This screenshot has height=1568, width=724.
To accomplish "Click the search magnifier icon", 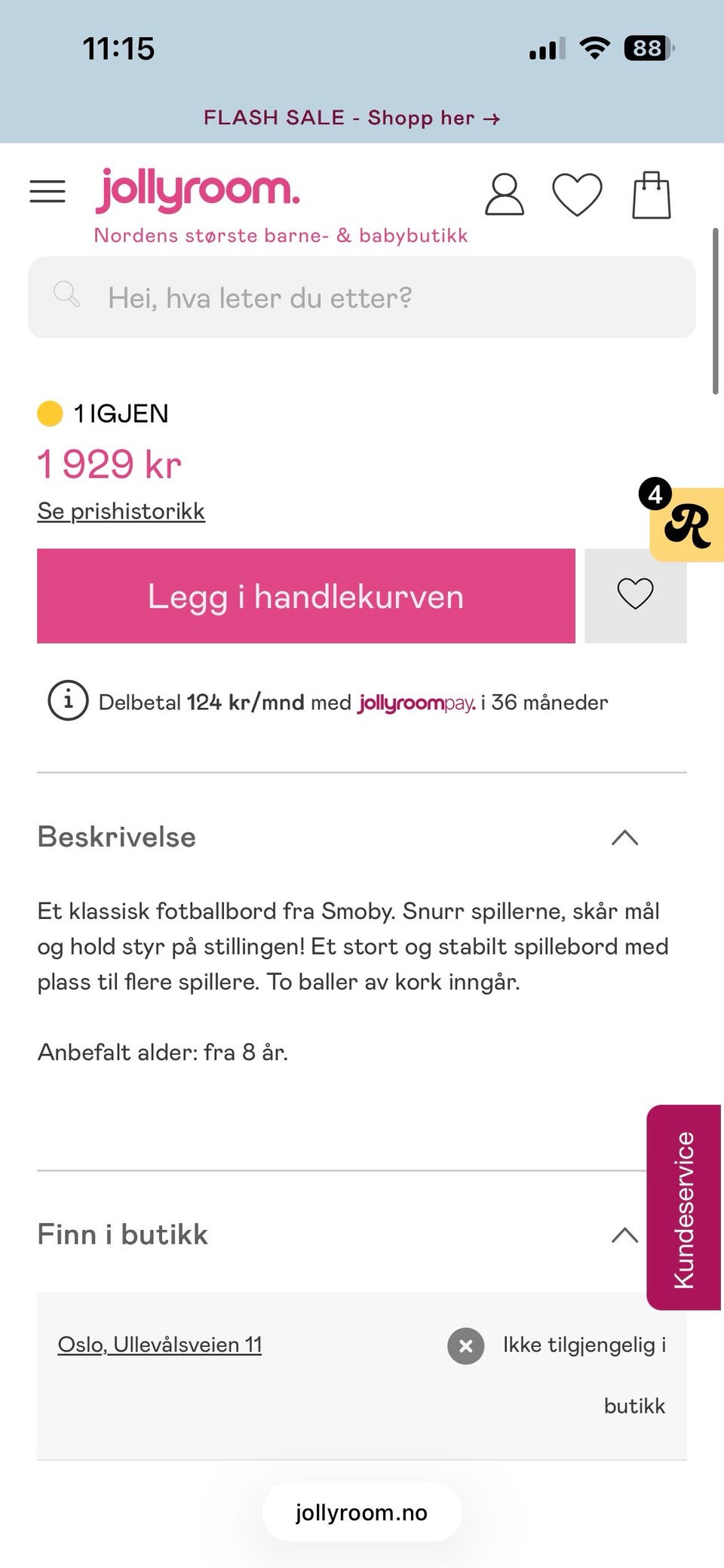I will (67, 296).
